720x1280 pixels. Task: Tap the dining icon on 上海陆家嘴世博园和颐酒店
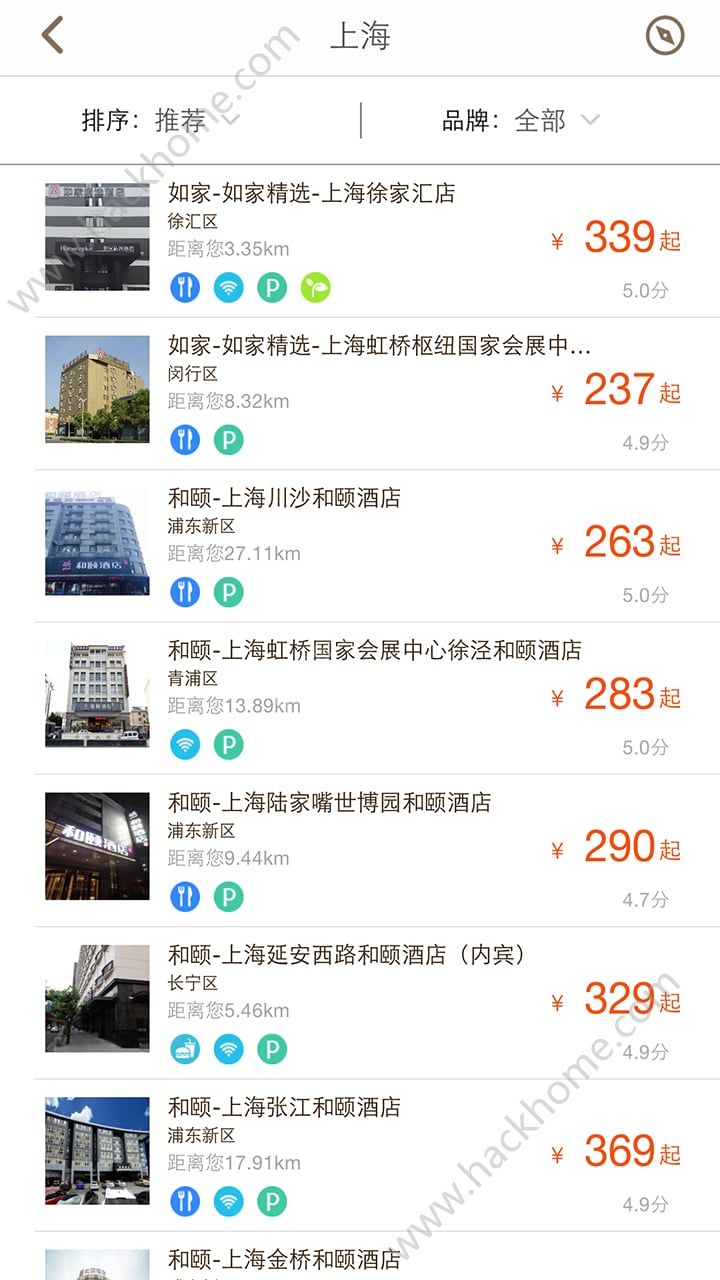coord(184,897)
